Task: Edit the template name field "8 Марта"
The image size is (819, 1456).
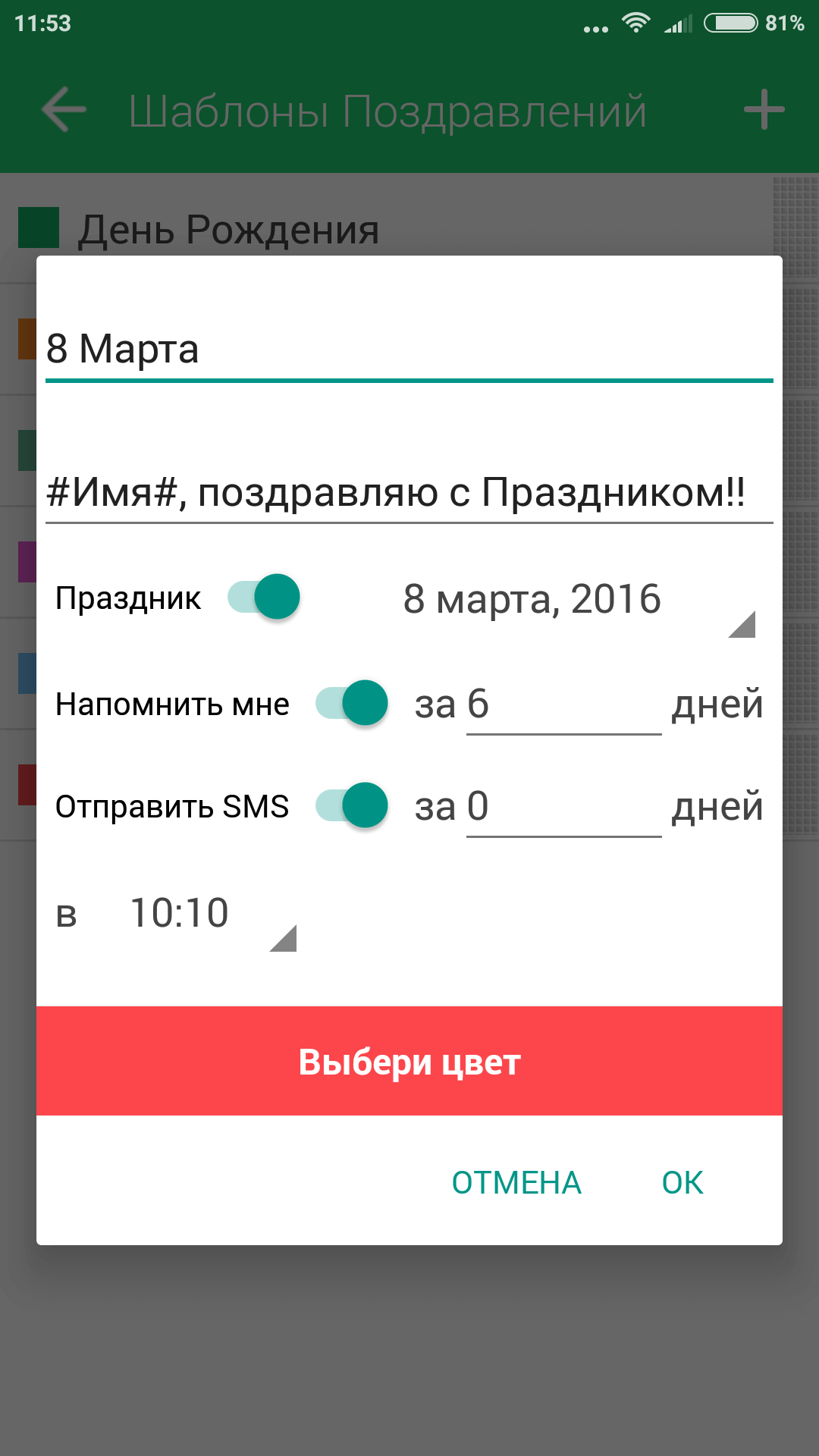Action: (x=409, y=349)
